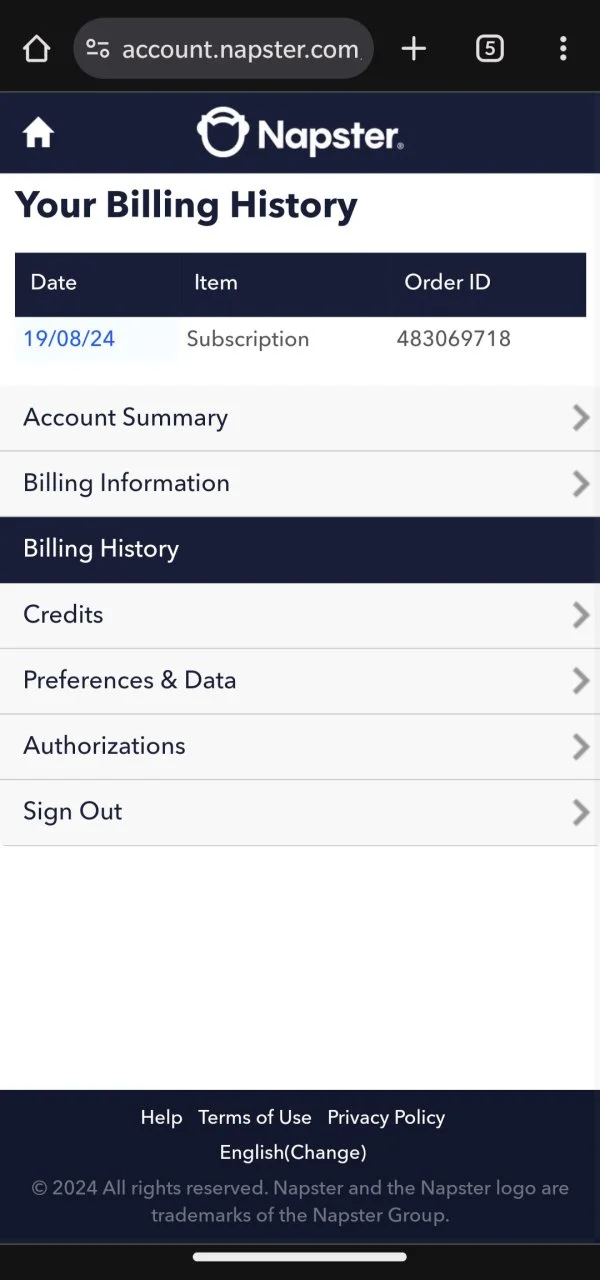Read the Terms of Use
Viewport: 600px width, 1280px height.
pos(255,1118)
